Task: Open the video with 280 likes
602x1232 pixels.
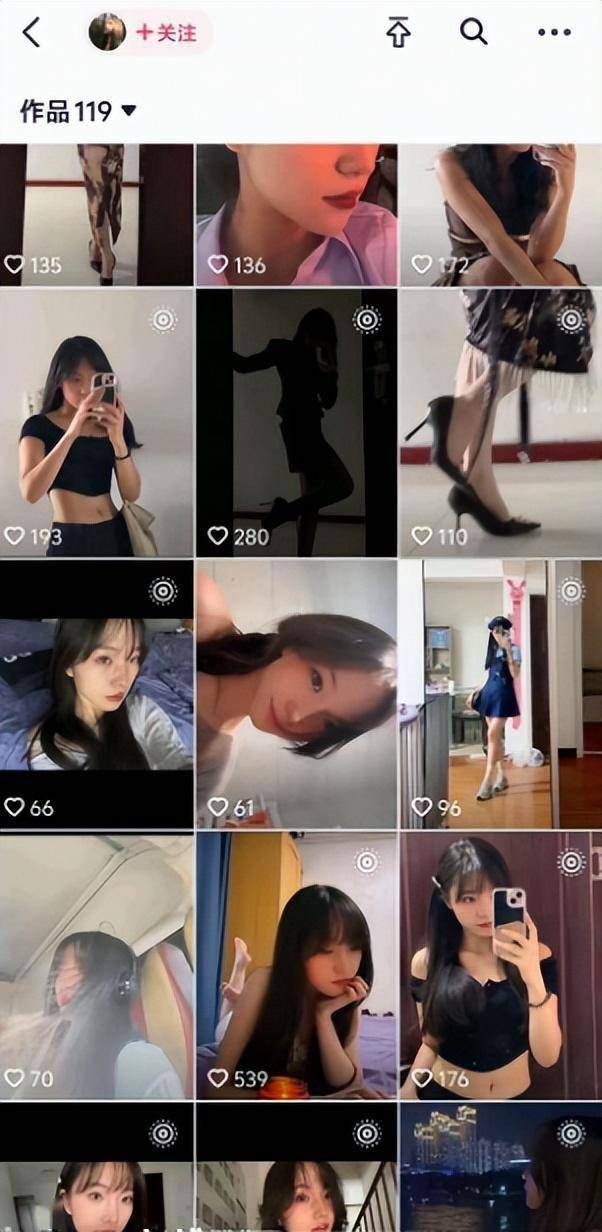Action: pyautogui.click(x=296, y=422)
